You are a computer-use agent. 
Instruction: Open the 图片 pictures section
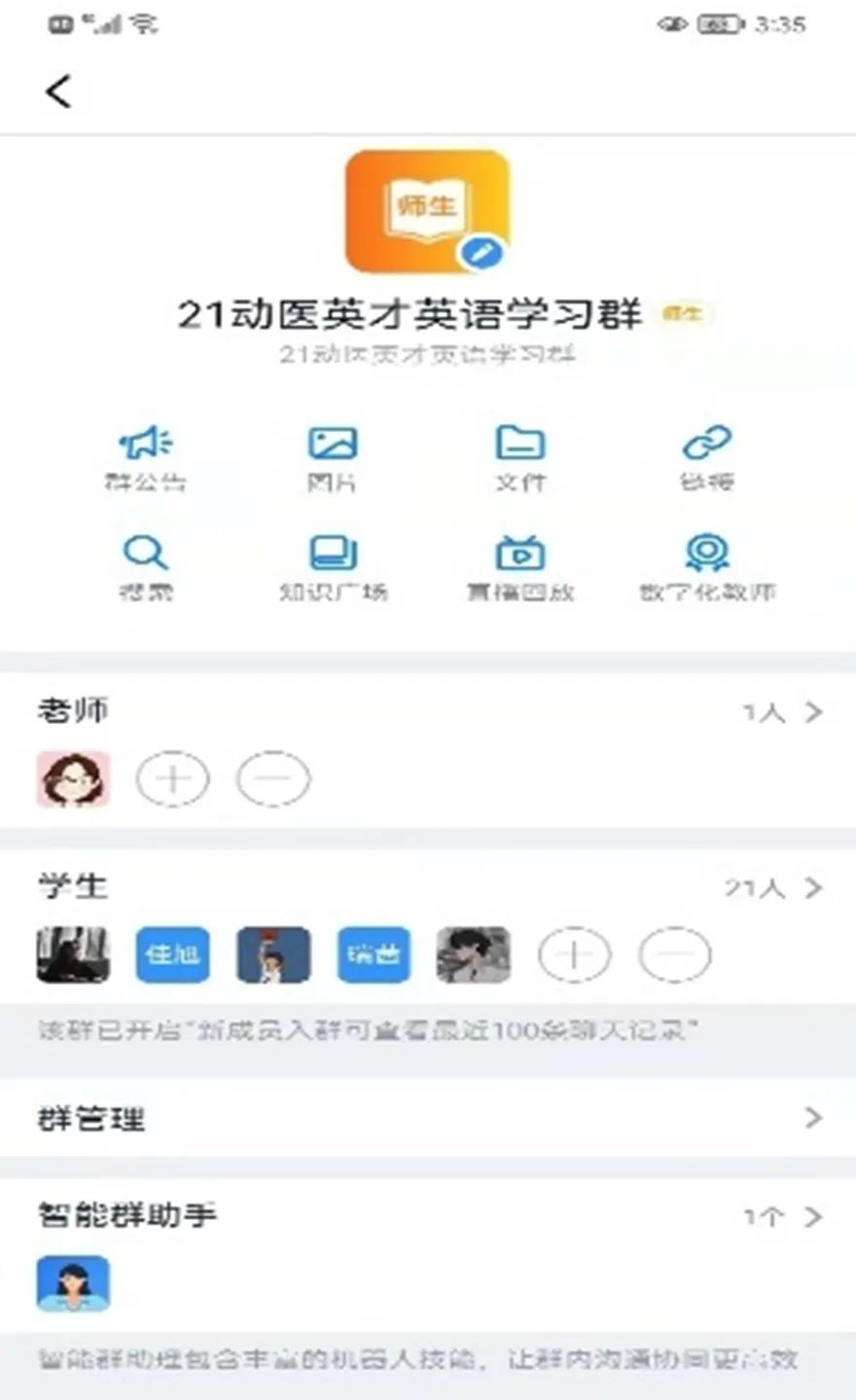click(332, 457)
